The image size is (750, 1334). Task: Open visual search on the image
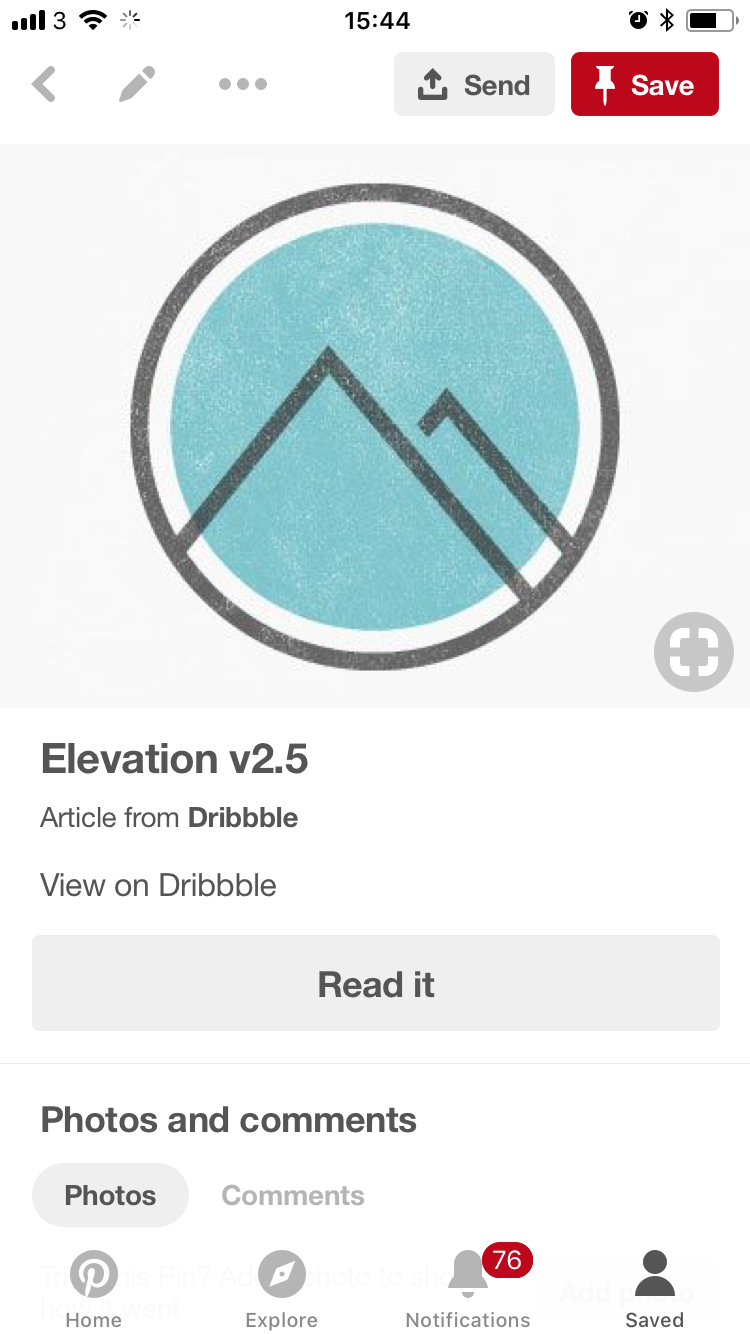[x=693, y=652]
